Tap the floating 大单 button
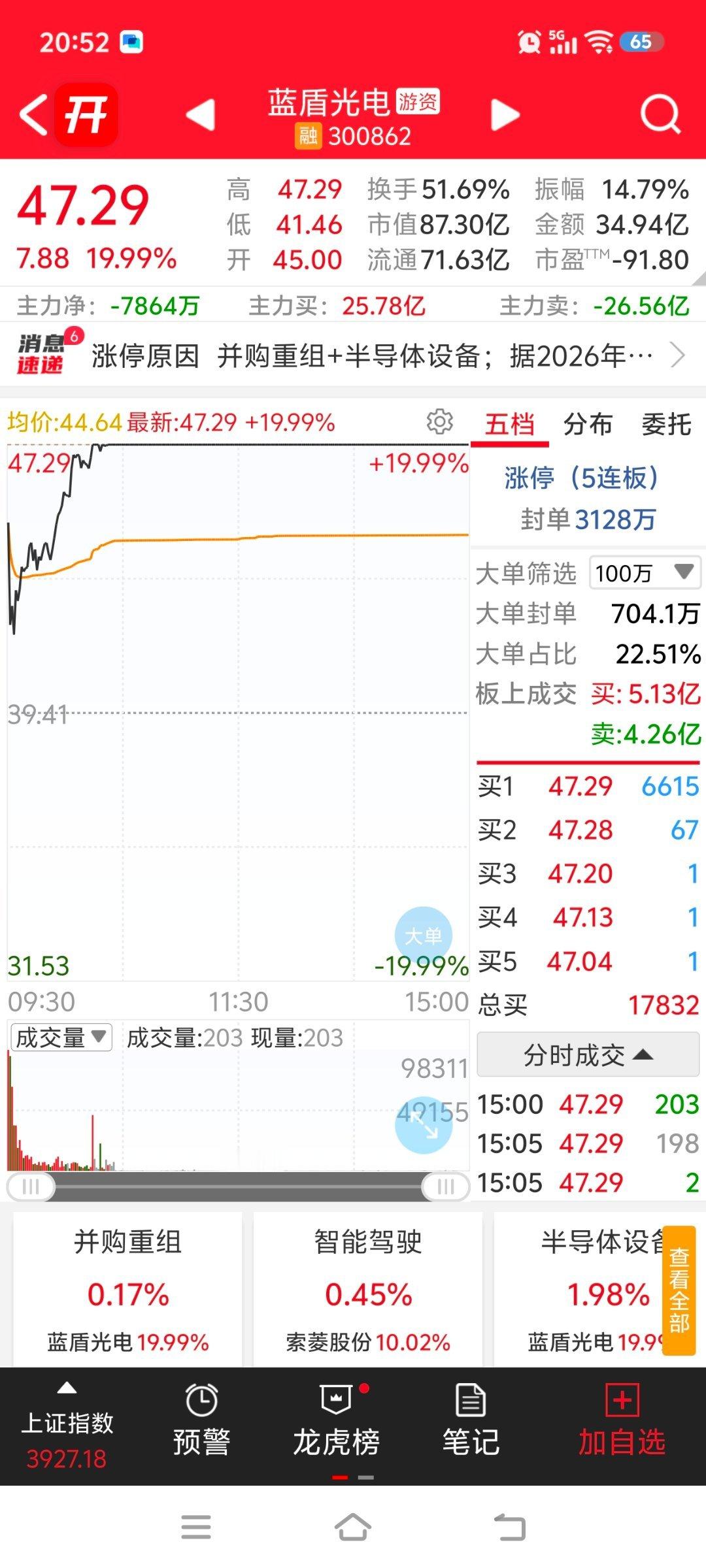This screenshot has width=706, height=1568. (423, 935)
